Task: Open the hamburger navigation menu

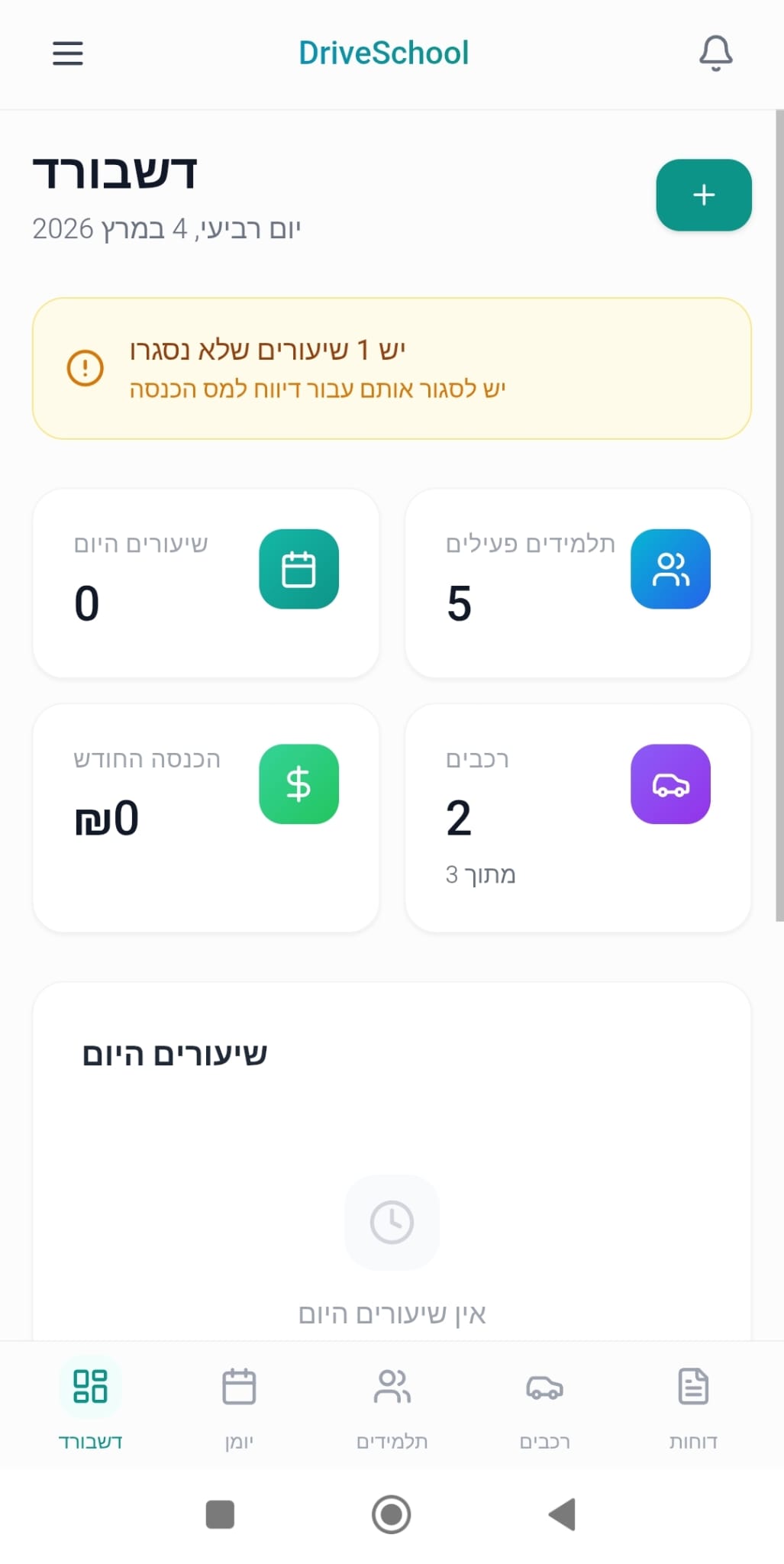Action: tap(67, 53)
